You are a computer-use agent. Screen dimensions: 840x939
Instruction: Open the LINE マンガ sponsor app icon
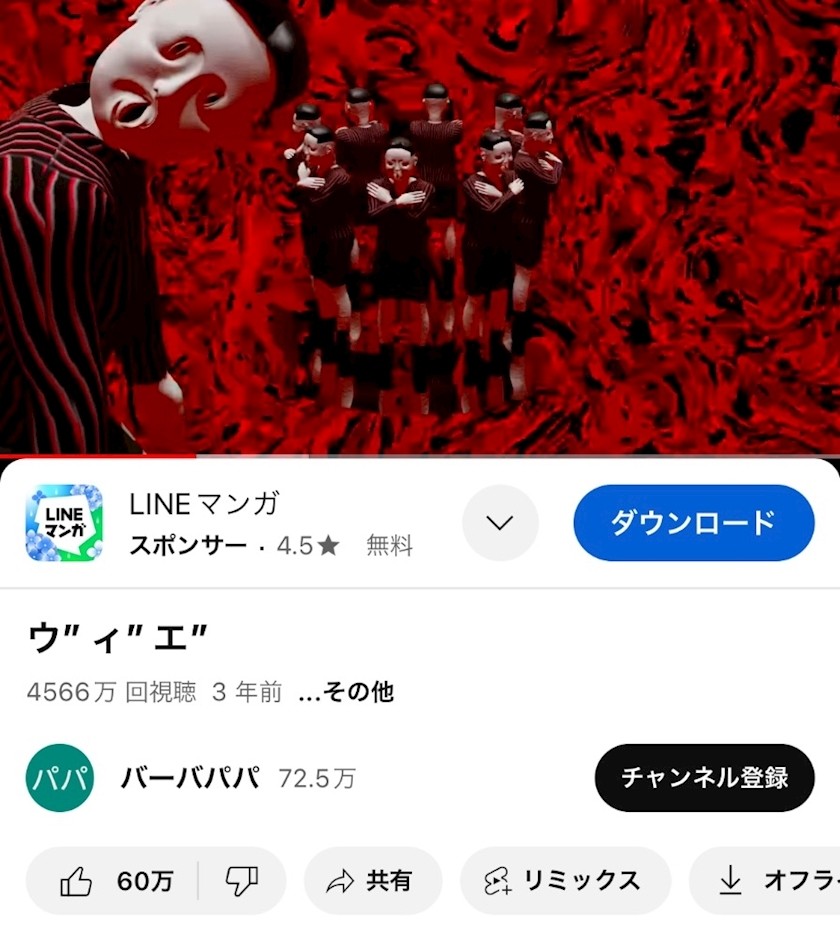click(64, 523)
